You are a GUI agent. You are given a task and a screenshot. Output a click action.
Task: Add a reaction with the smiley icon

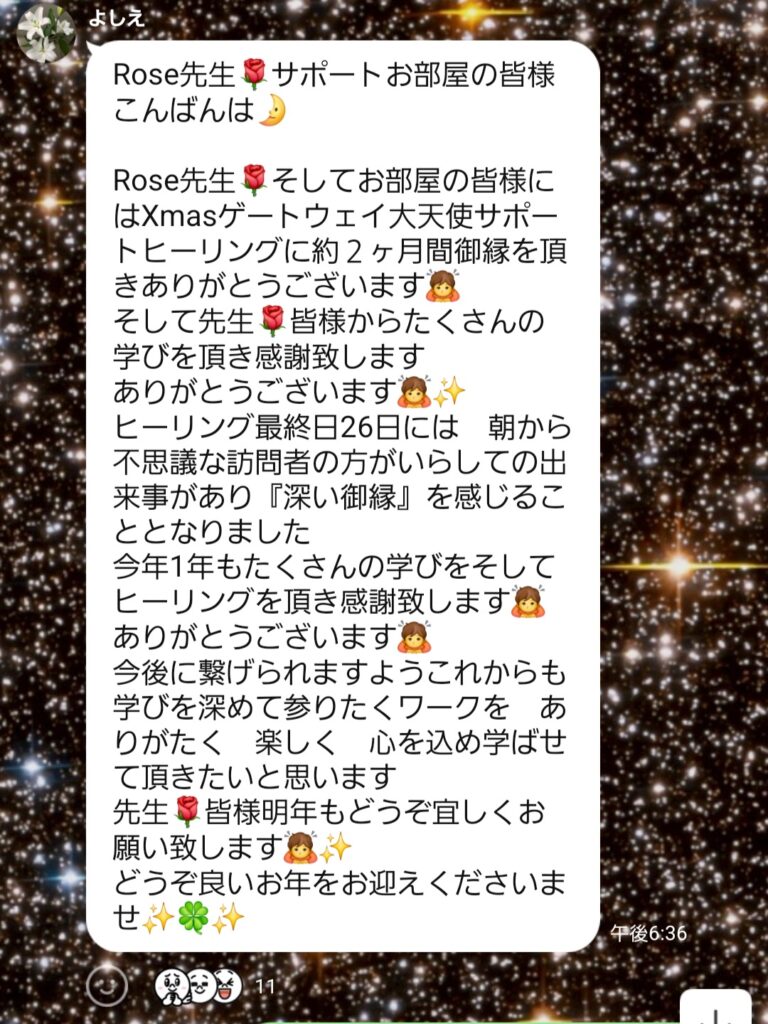pyautogui.click(x=107, y=987)
